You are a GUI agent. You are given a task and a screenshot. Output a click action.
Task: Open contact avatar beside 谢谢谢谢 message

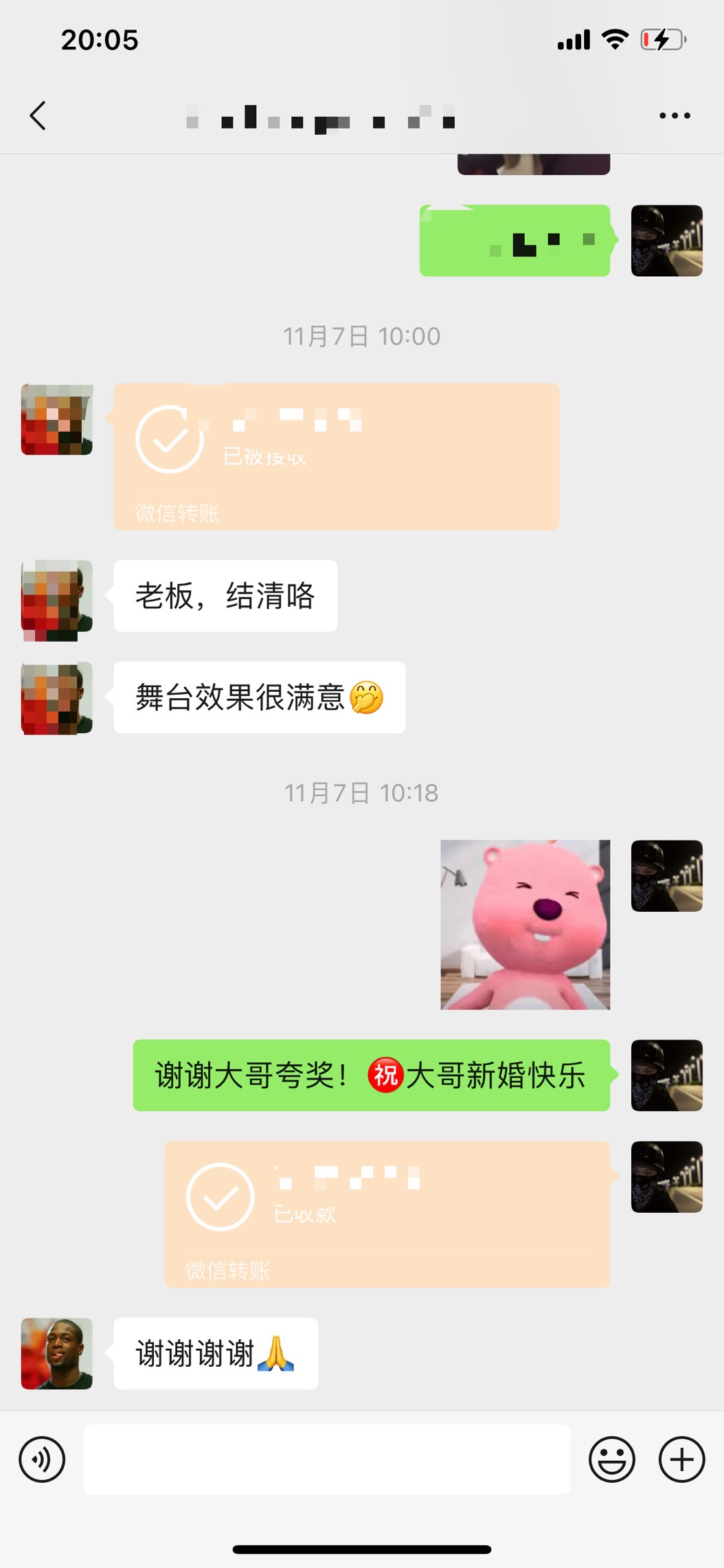(56, 1353)
